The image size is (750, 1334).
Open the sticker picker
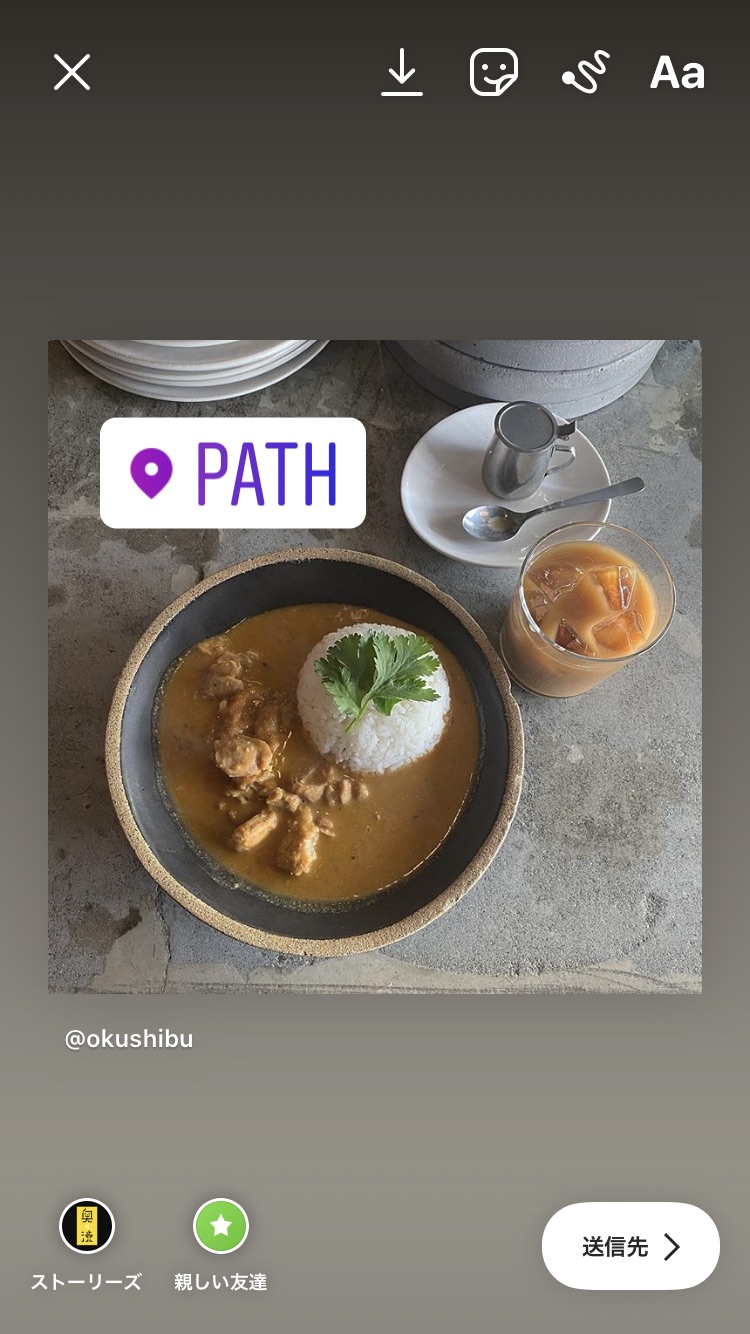coord(494,73)
